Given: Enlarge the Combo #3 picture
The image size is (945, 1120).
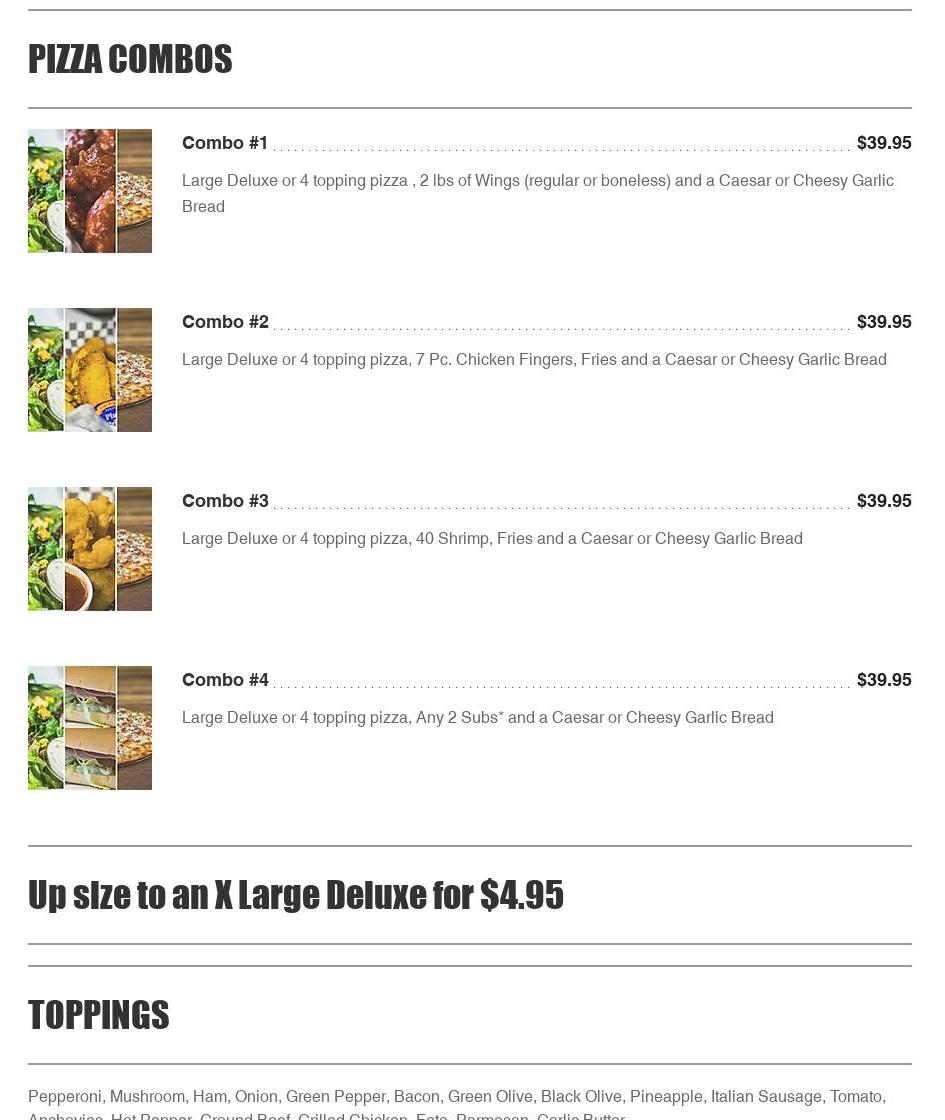Looking at the screenshot, I should [90, 549].
